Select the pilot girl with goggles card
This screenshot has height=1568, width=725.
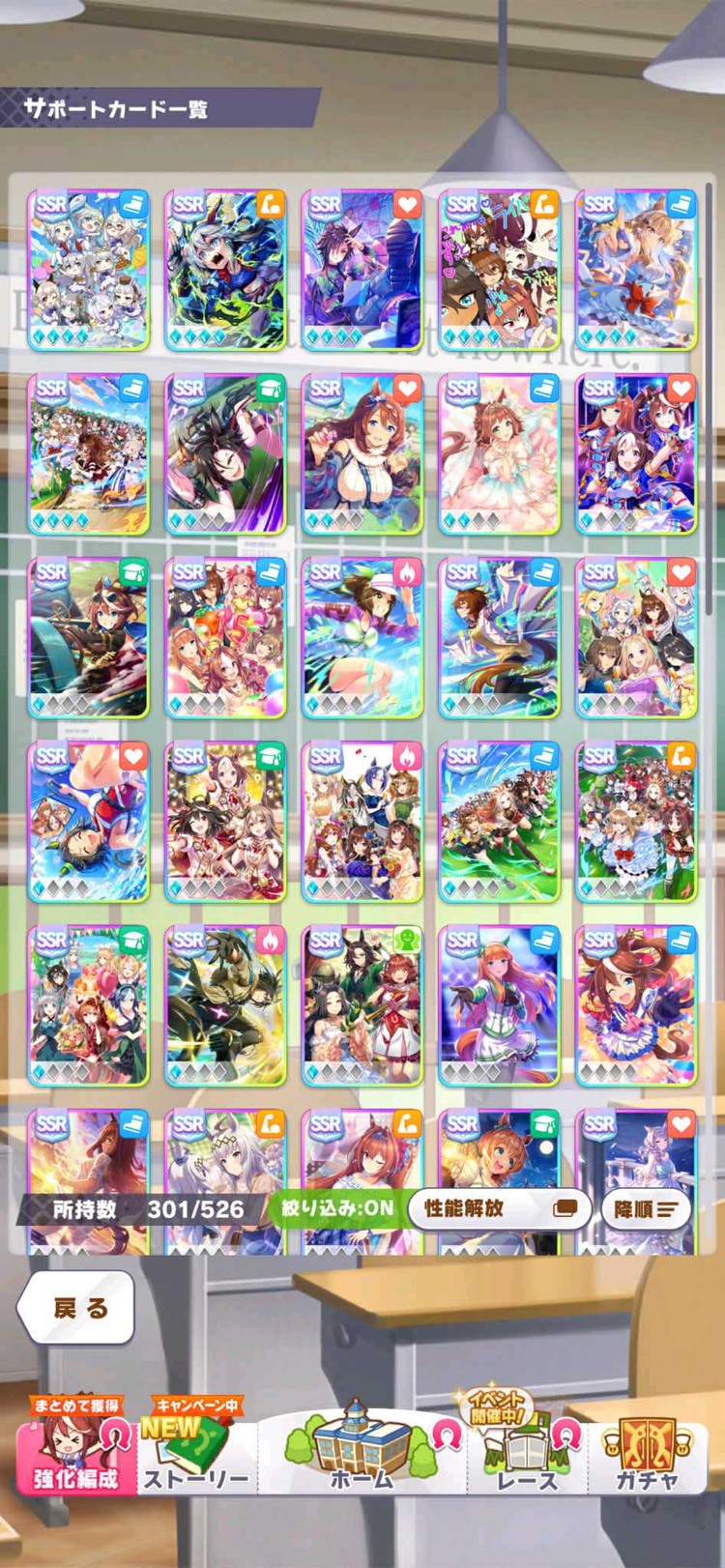(89, 638)
